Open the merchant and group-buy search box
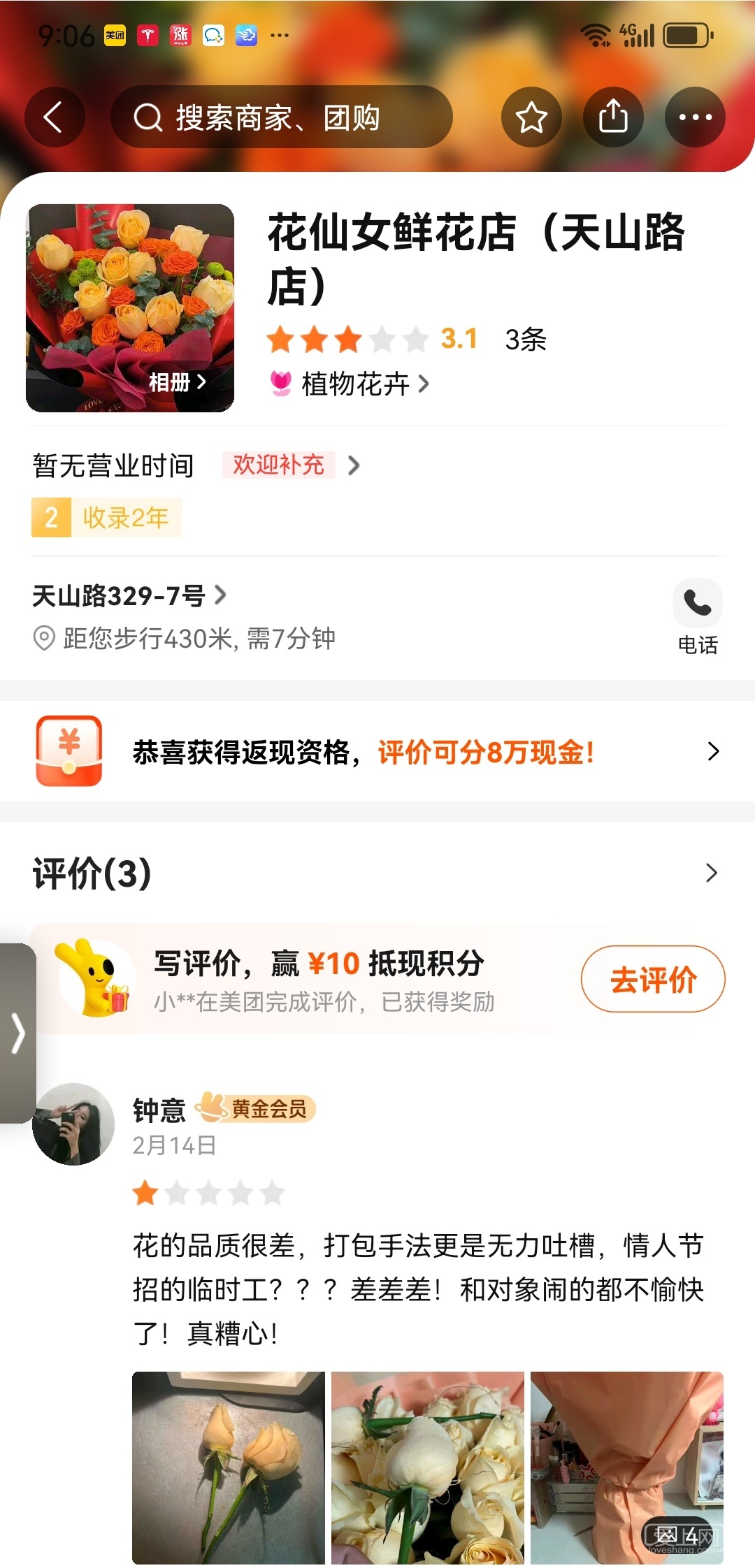The image size is (755, 1568). tap(281, 117)
